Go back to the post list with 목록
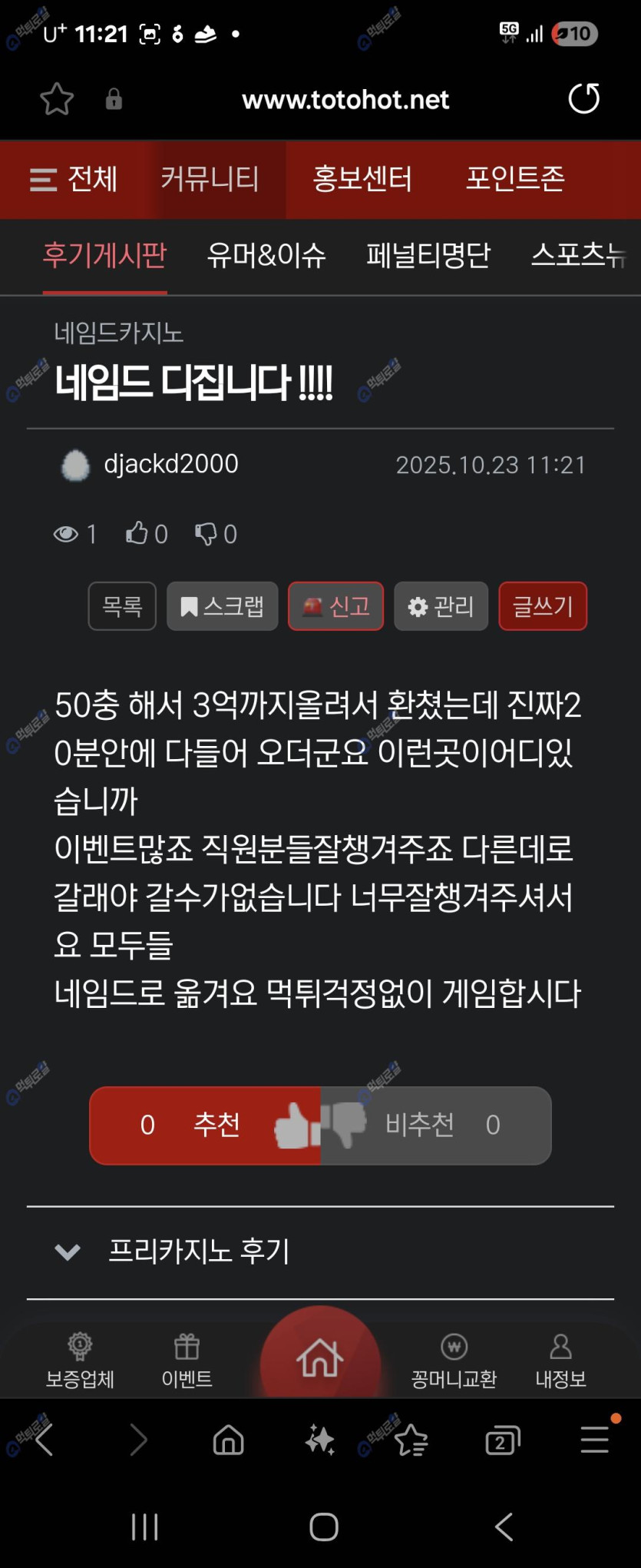641x1568 pixels. click(122, 606)
